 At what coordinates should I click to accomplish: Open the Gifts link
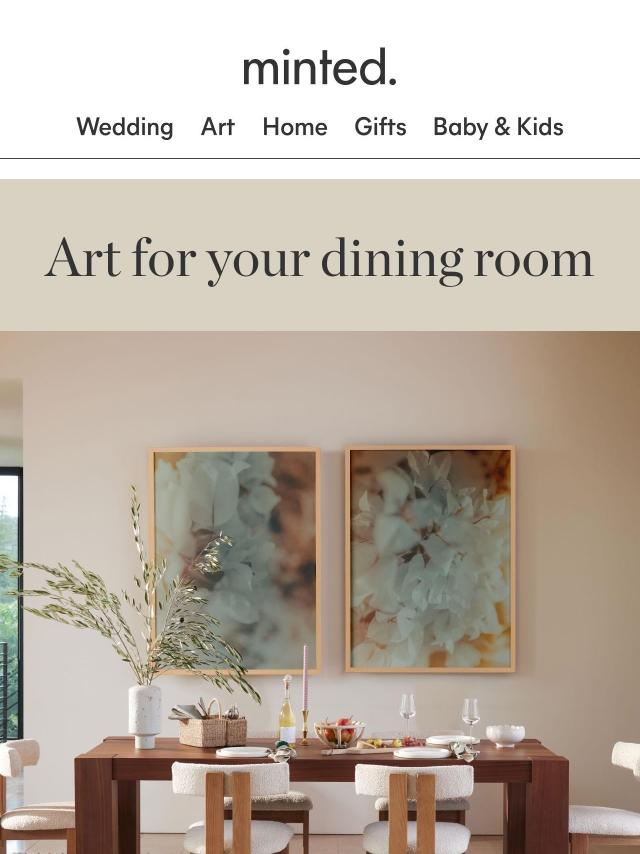tap(380, 127)
